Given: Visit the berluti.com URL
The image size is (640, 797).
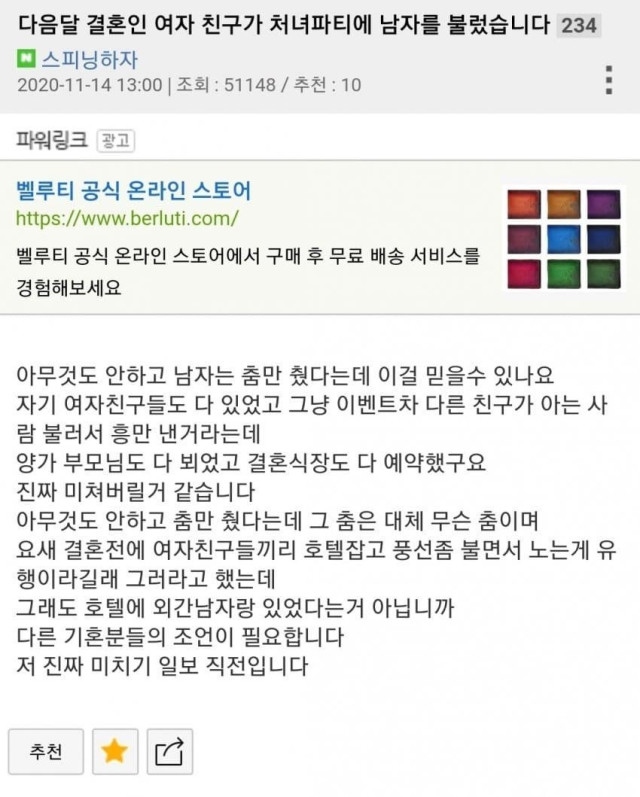Looking at the screenshot, I should click(x=128, y=217).
